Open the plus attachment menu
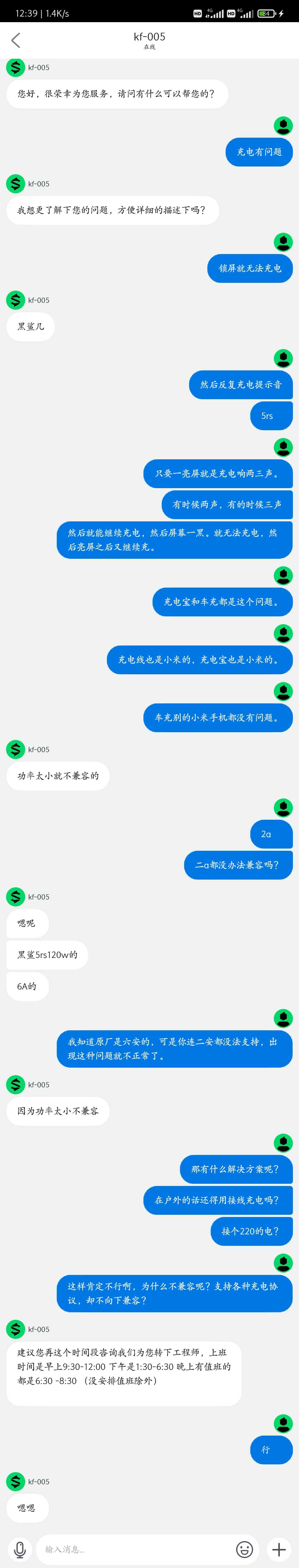The width and height of the screenshot is (299, 1568). pyautogui.click(x=279, y=1549)
